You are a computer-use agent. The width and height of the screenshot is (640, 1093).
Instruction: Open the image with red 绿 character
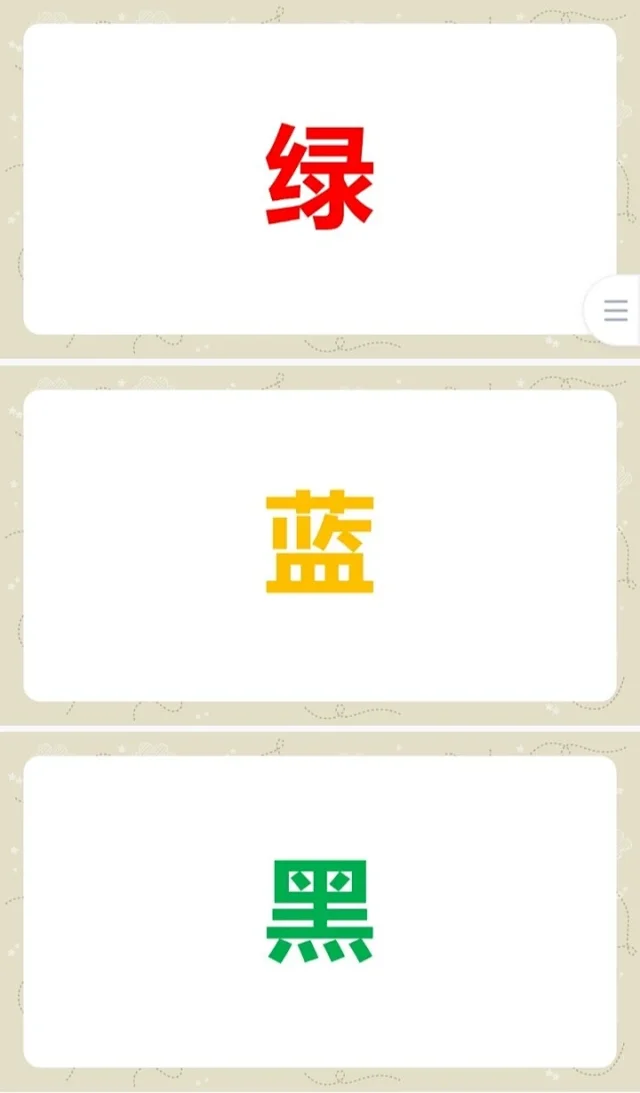319,178
